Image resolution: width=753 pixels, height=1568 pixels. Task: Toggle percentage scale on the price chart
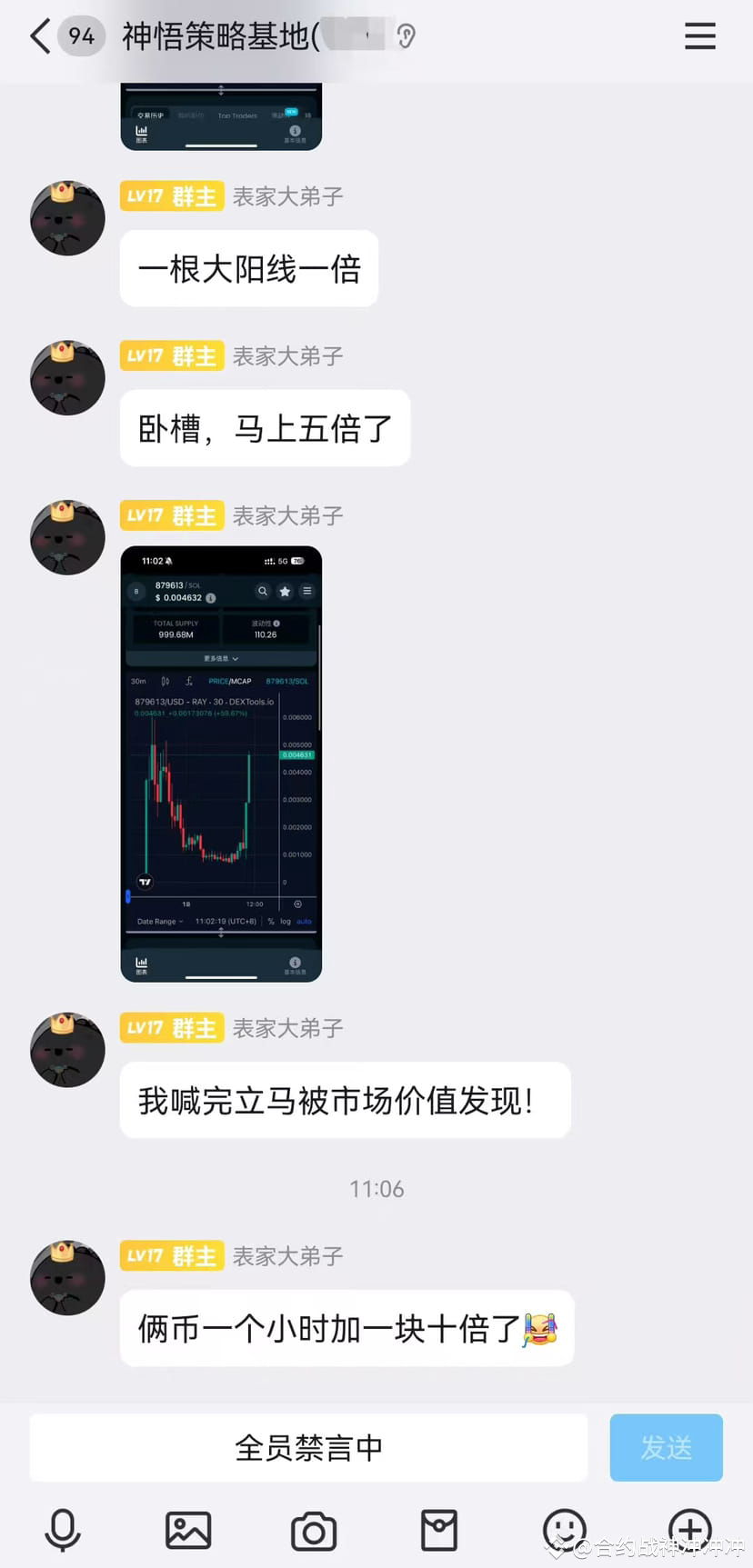pos(271,921)
